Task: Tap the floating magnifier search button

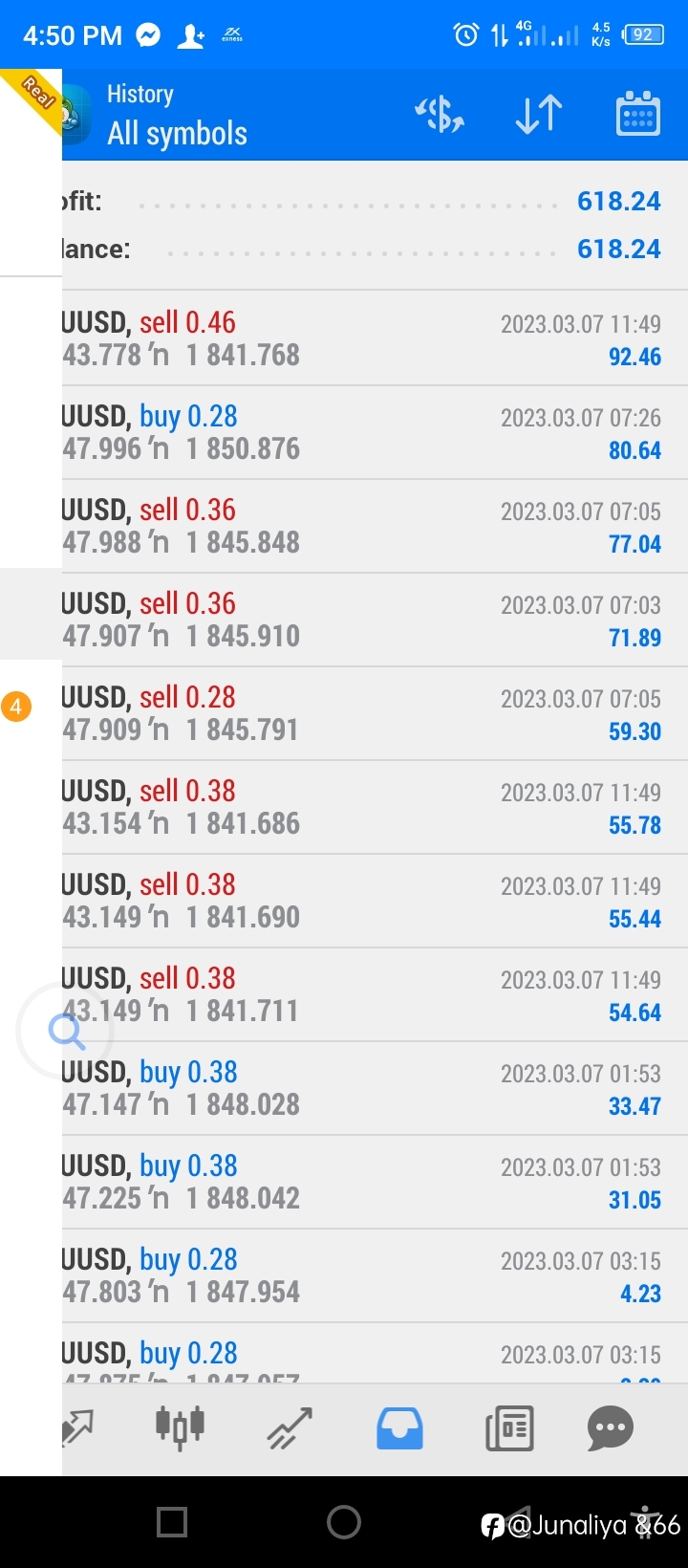Action: [66, 1031]
